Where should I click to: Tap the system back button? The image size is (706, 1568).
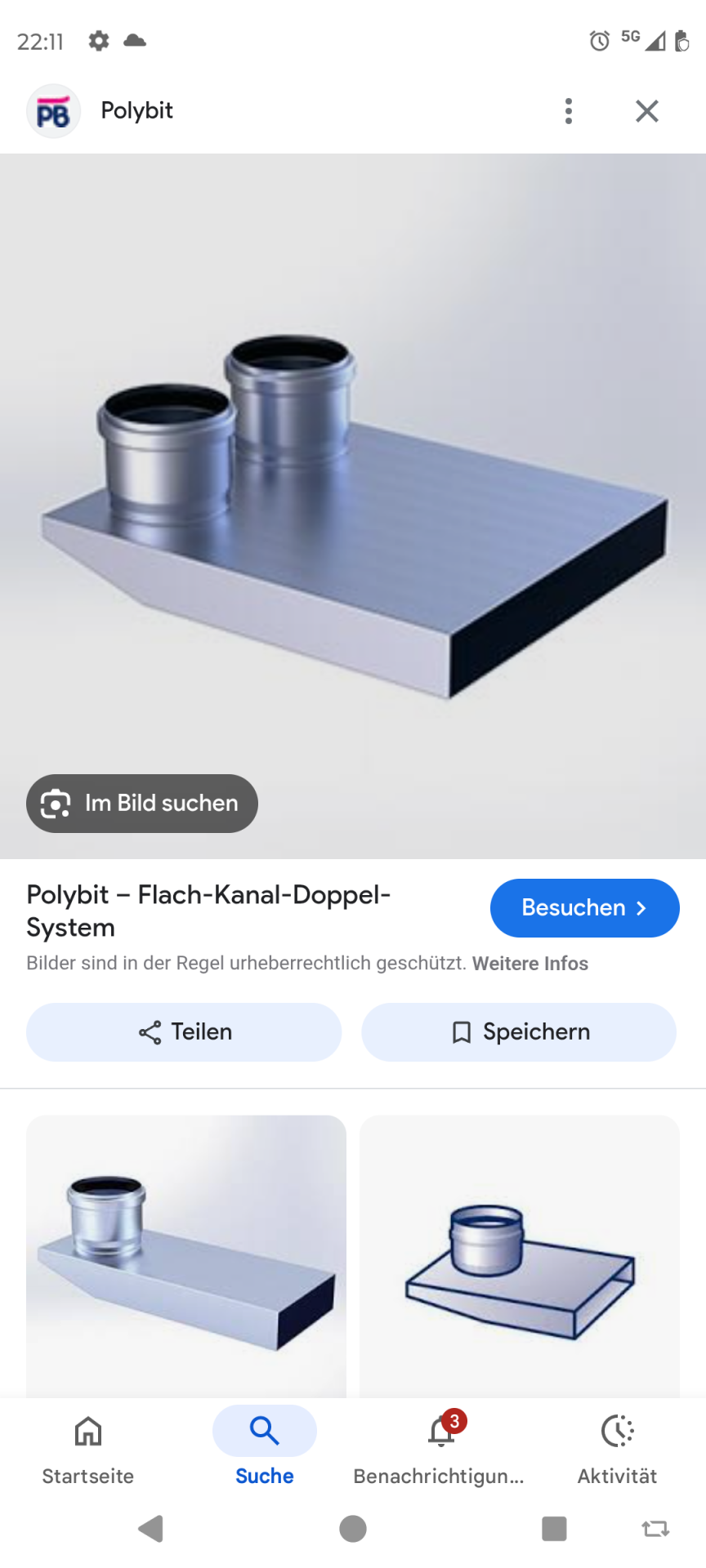point(151,1529)
